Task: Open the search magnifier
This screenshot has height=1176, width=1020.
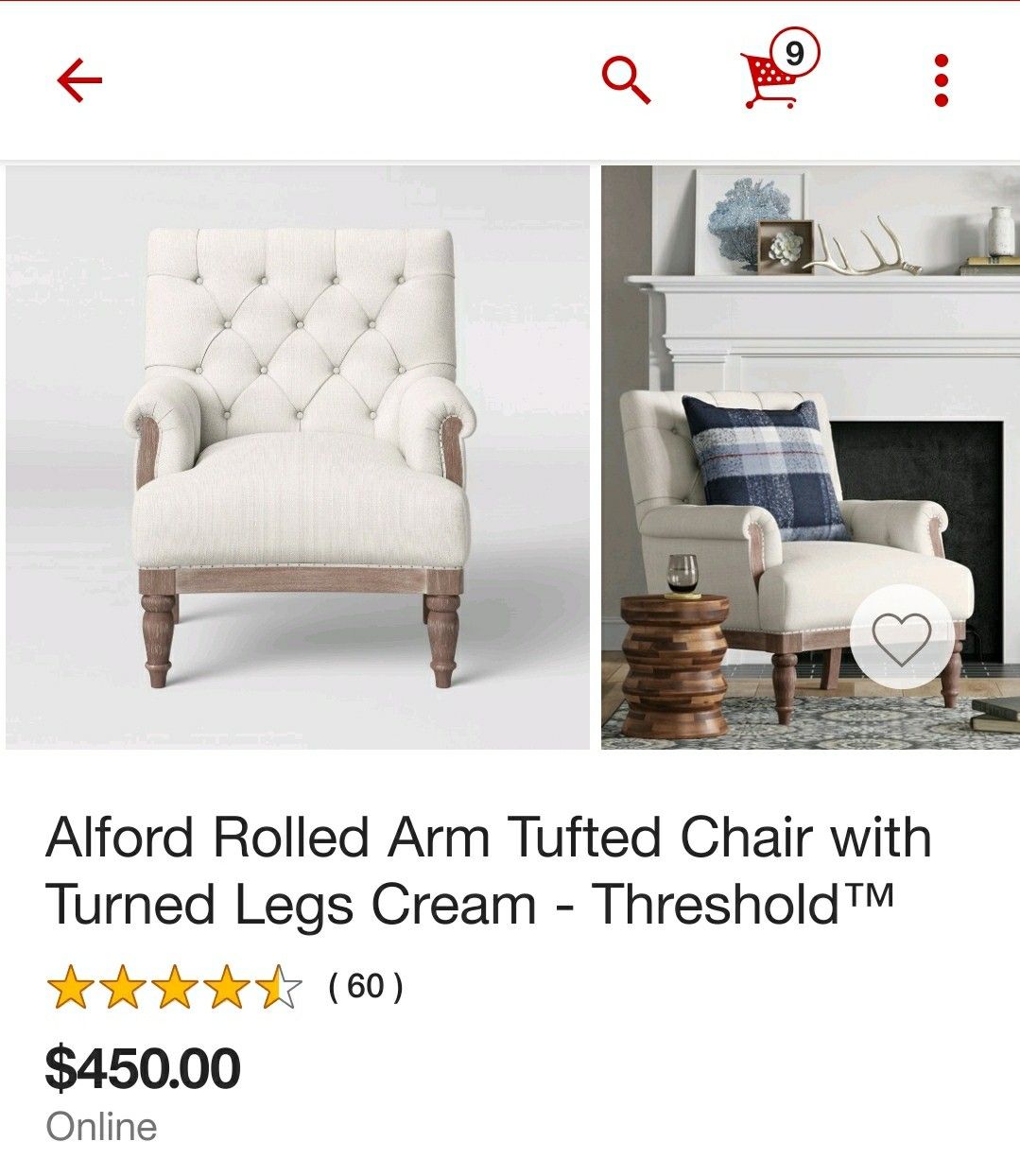Action: pyautogui.click(x=626, y=80)
